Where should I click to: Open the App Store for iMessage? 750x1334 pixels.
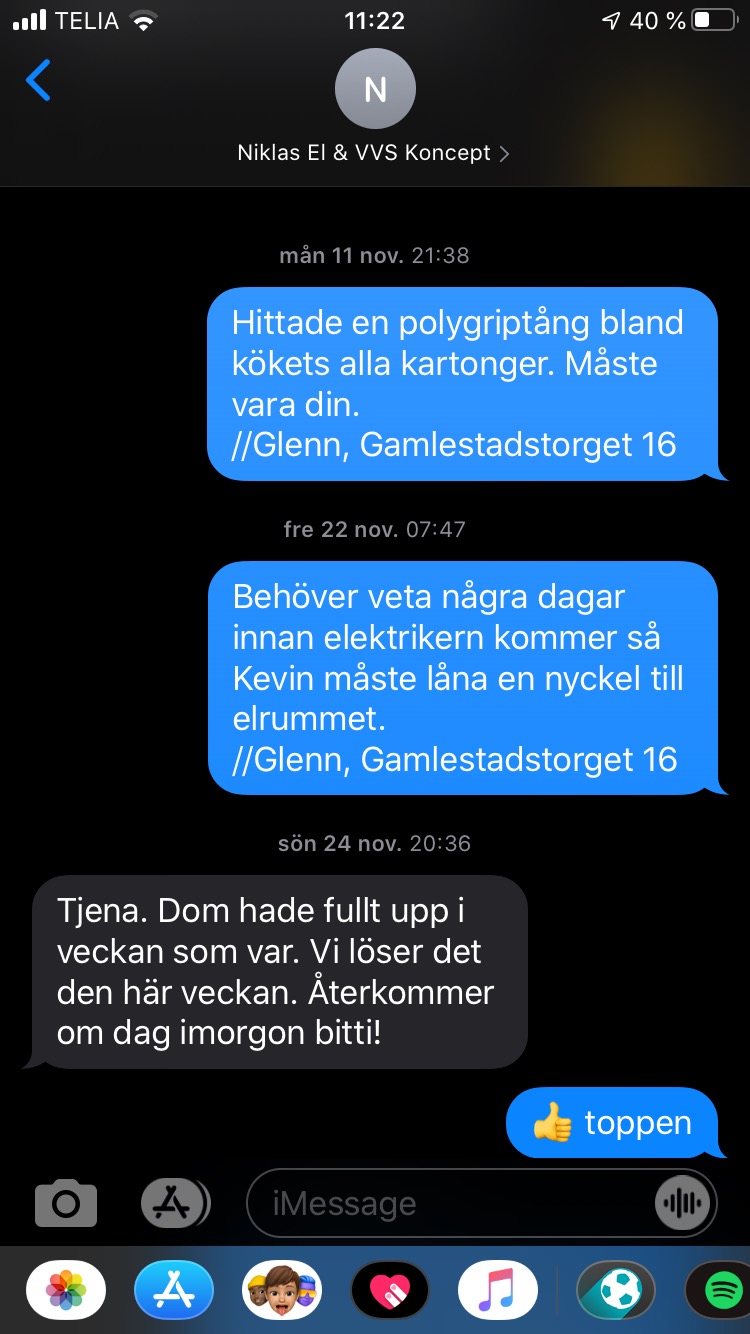click(x=174, y=1291)
